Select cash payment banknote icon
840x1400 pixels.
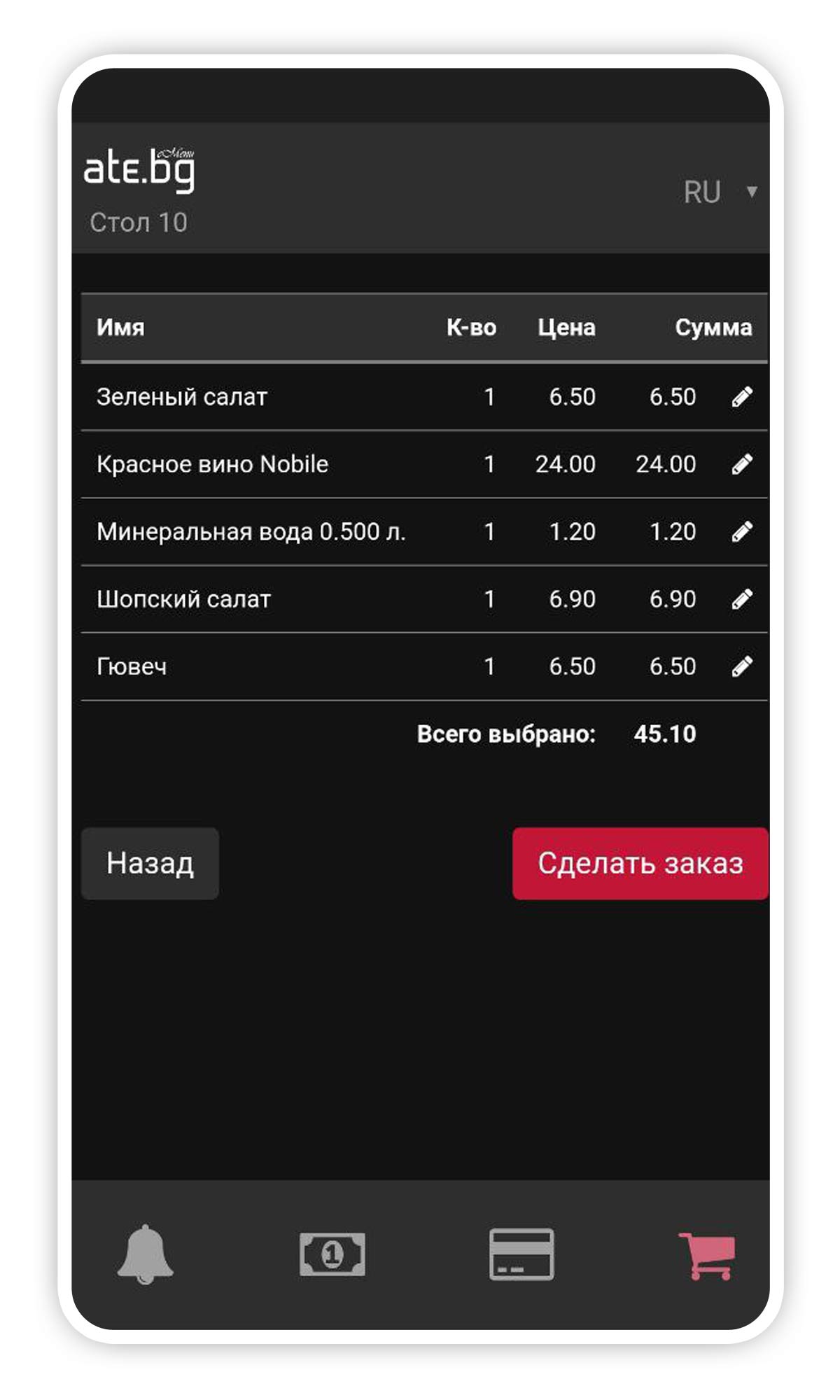[332, 1254]
